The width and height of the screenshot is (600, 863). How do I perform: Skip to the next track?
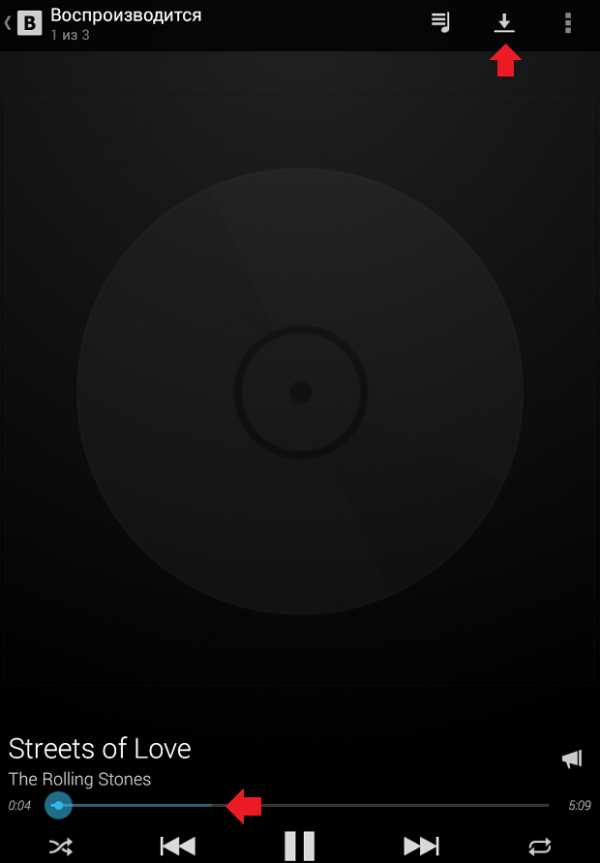[x=421, y=847]
